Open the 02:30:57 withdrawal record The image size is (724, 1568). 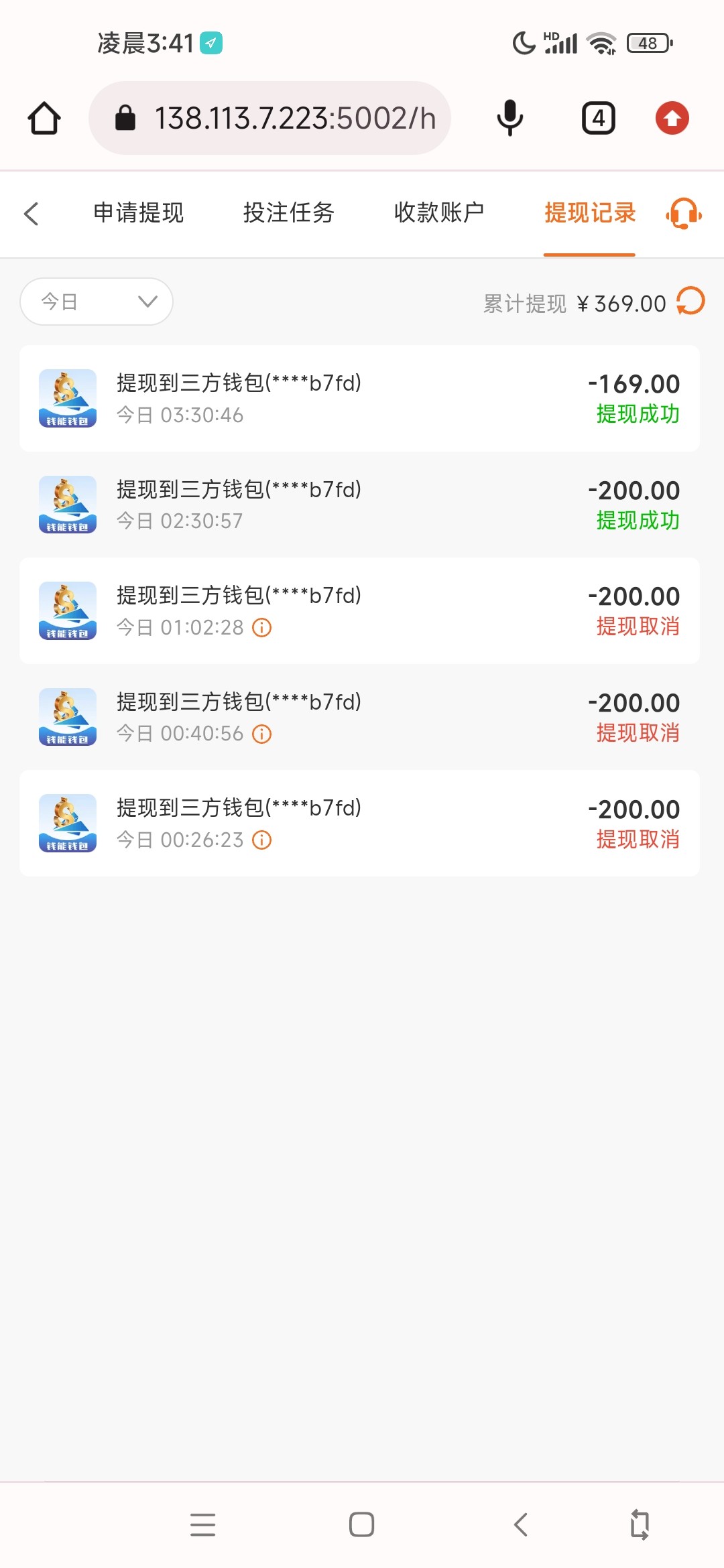pyautogui.click(x=359, y=505)
